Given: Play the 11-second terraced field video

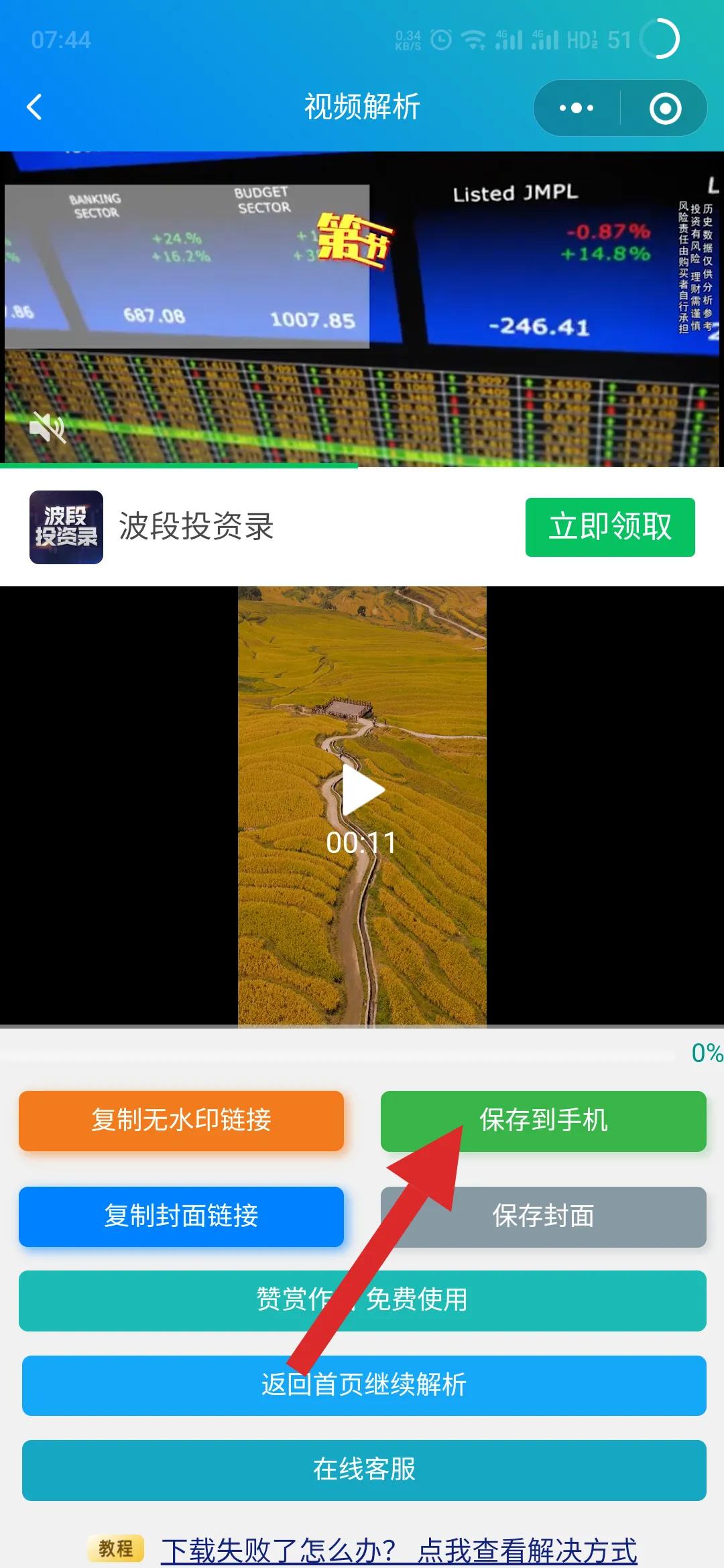Looking at the screenshot, I should 362,791.
